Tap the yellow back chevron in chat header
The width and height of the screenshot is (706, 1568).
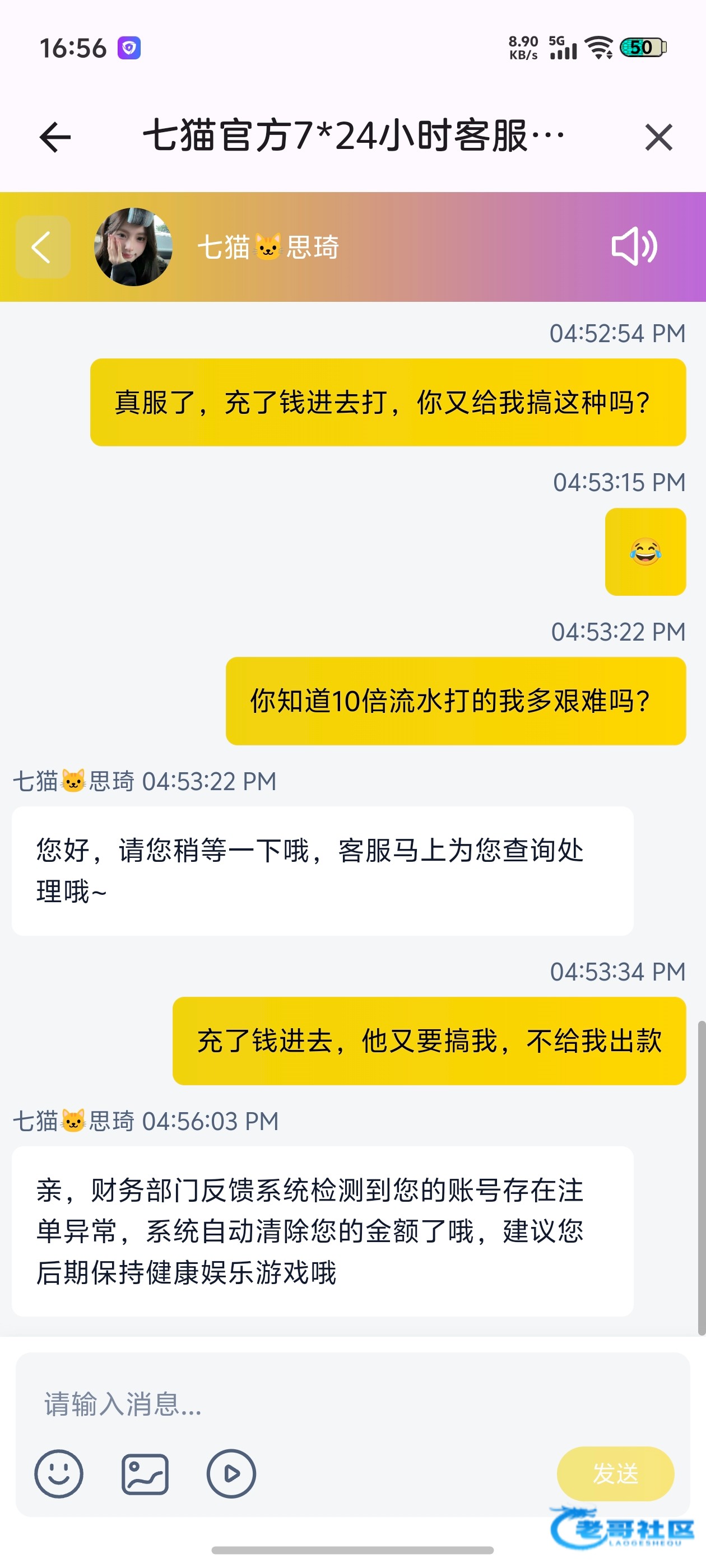(x=42, y=247)
